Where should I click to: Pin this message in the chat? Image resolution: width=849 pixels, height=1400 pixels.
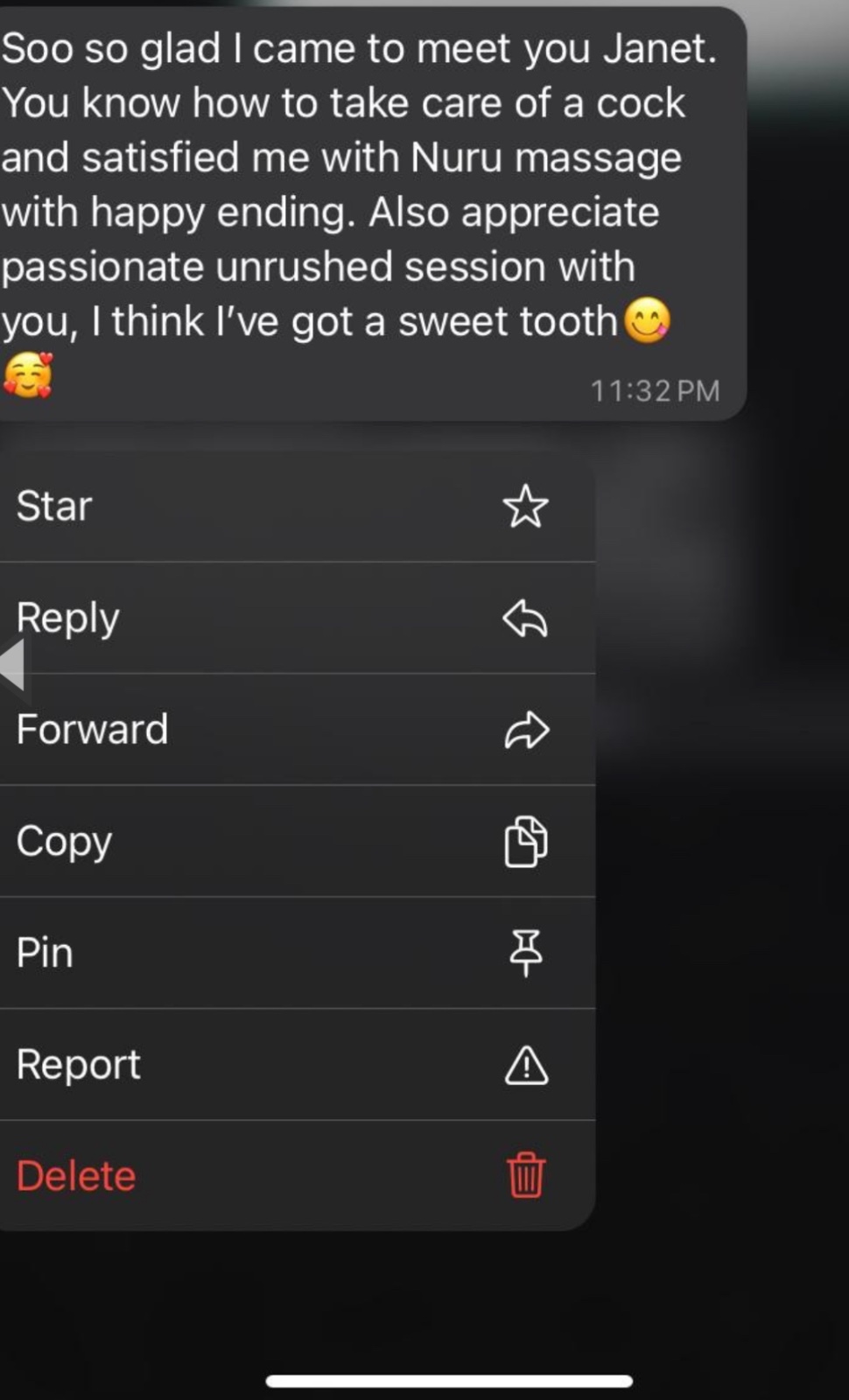(280, 953)
